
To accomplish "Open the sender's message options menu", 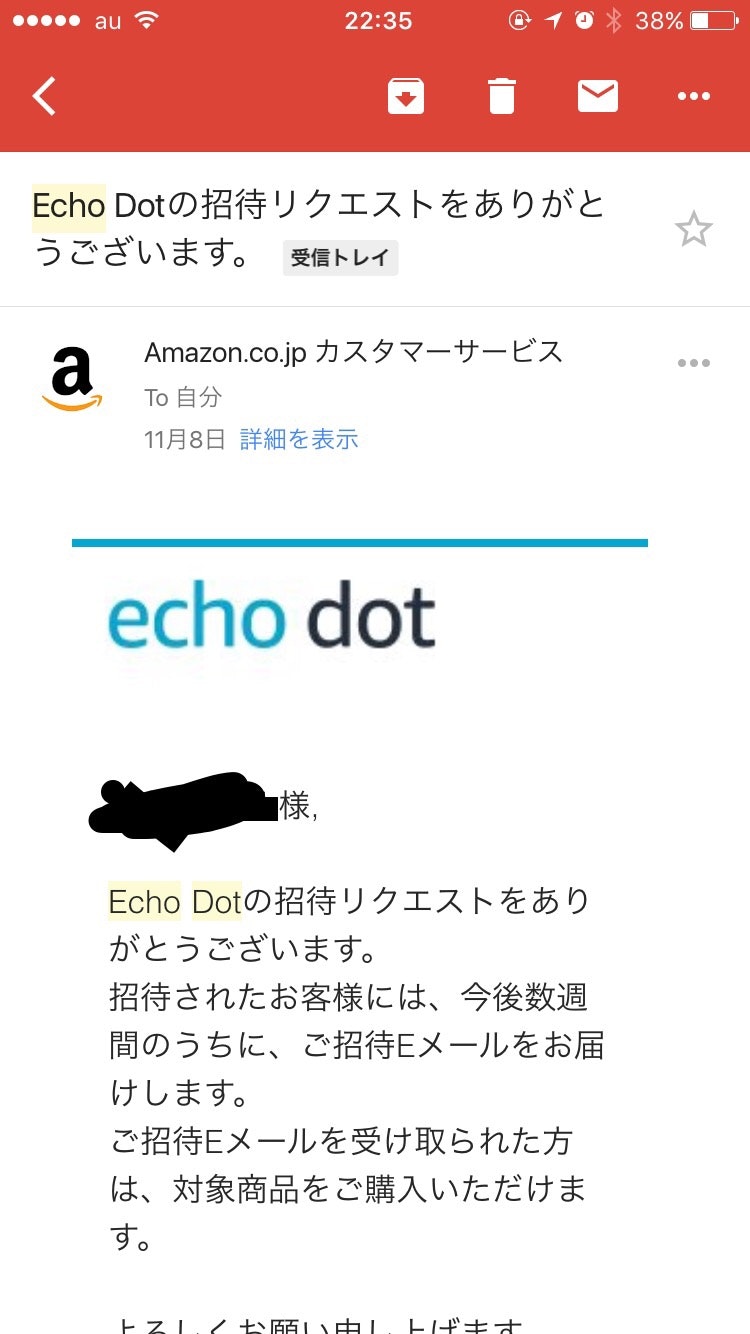I will click(x=694, y=363).
